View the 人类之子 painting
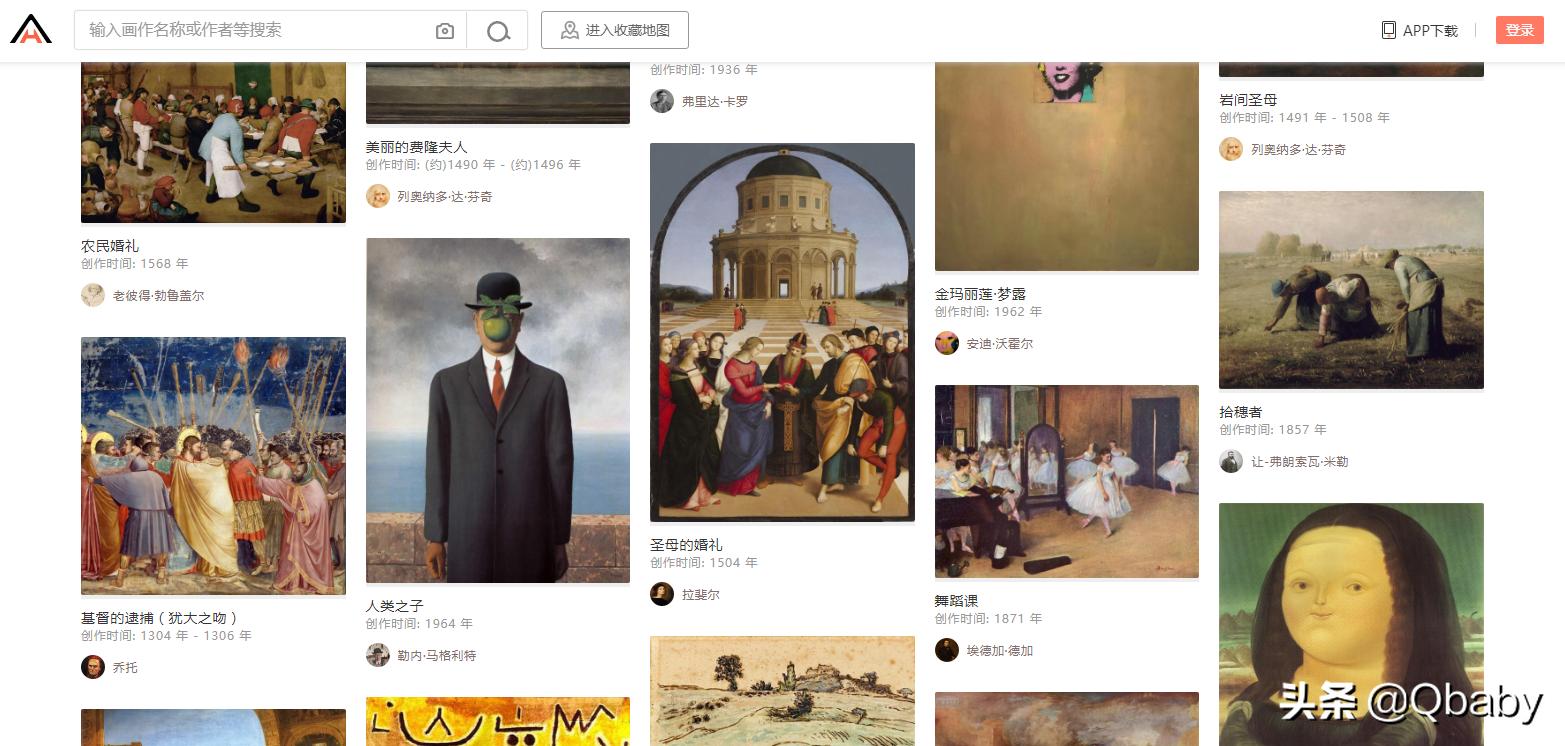 498,410
